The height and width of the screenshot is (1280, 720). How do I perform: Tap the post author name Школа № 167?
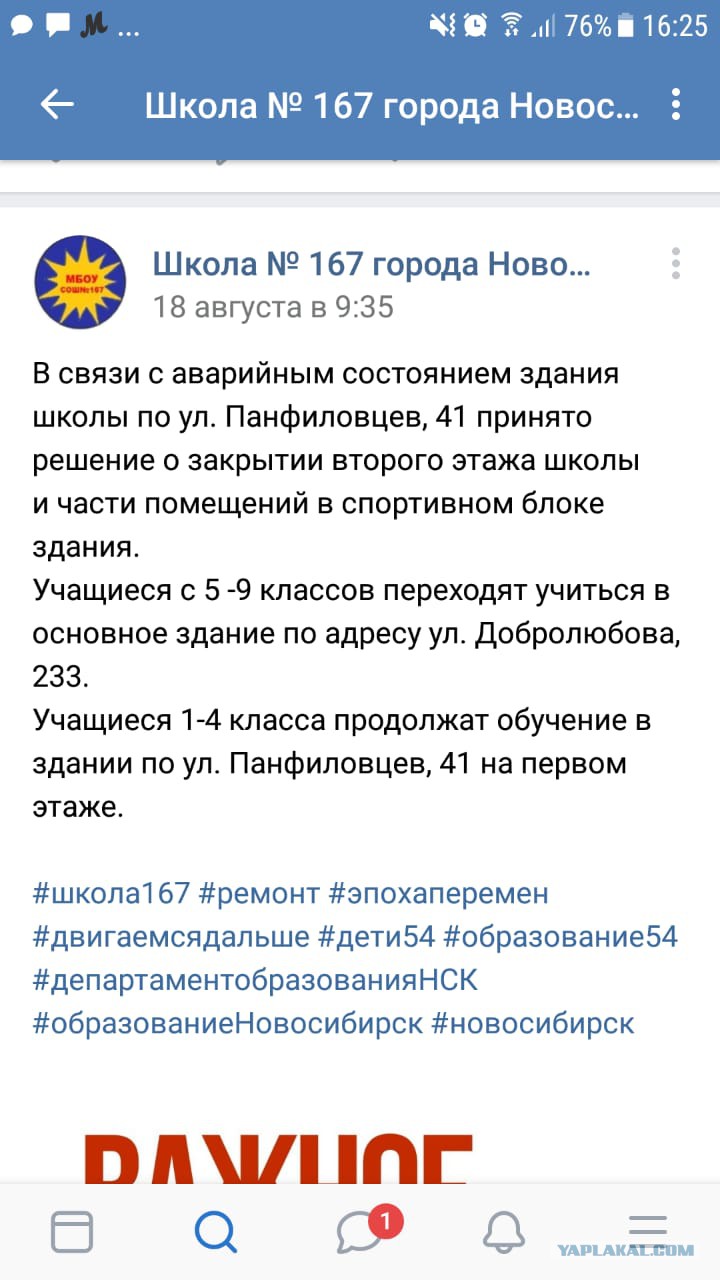(x=371, y=264)
